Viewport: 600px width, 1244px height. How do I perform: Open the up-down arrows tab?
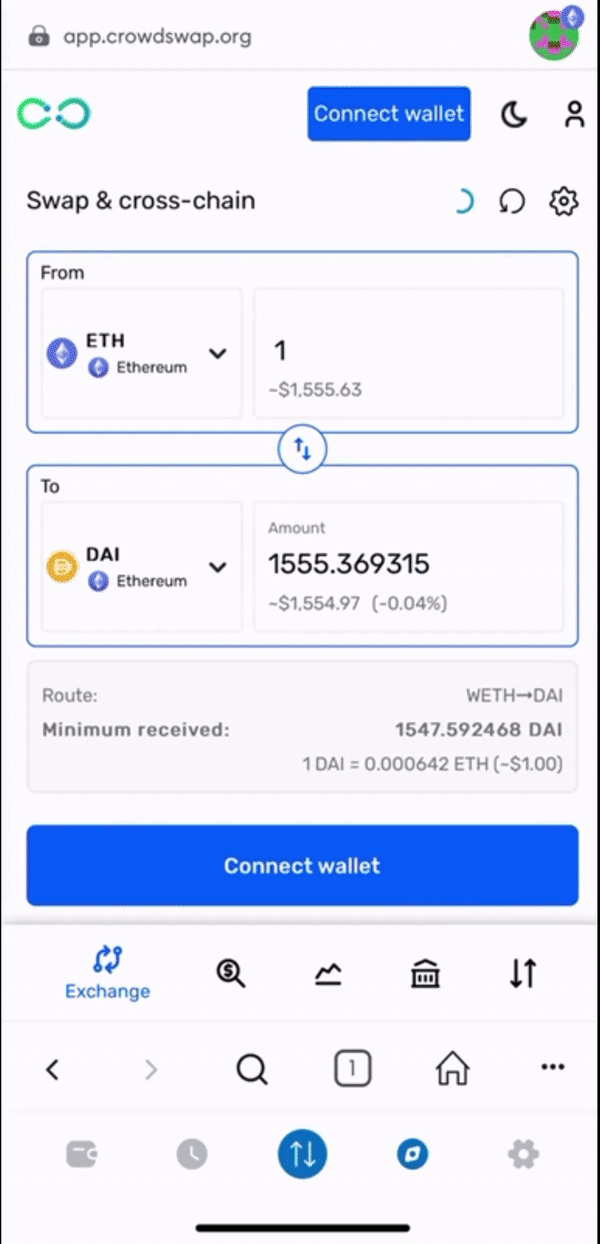(x=523, y=973)
